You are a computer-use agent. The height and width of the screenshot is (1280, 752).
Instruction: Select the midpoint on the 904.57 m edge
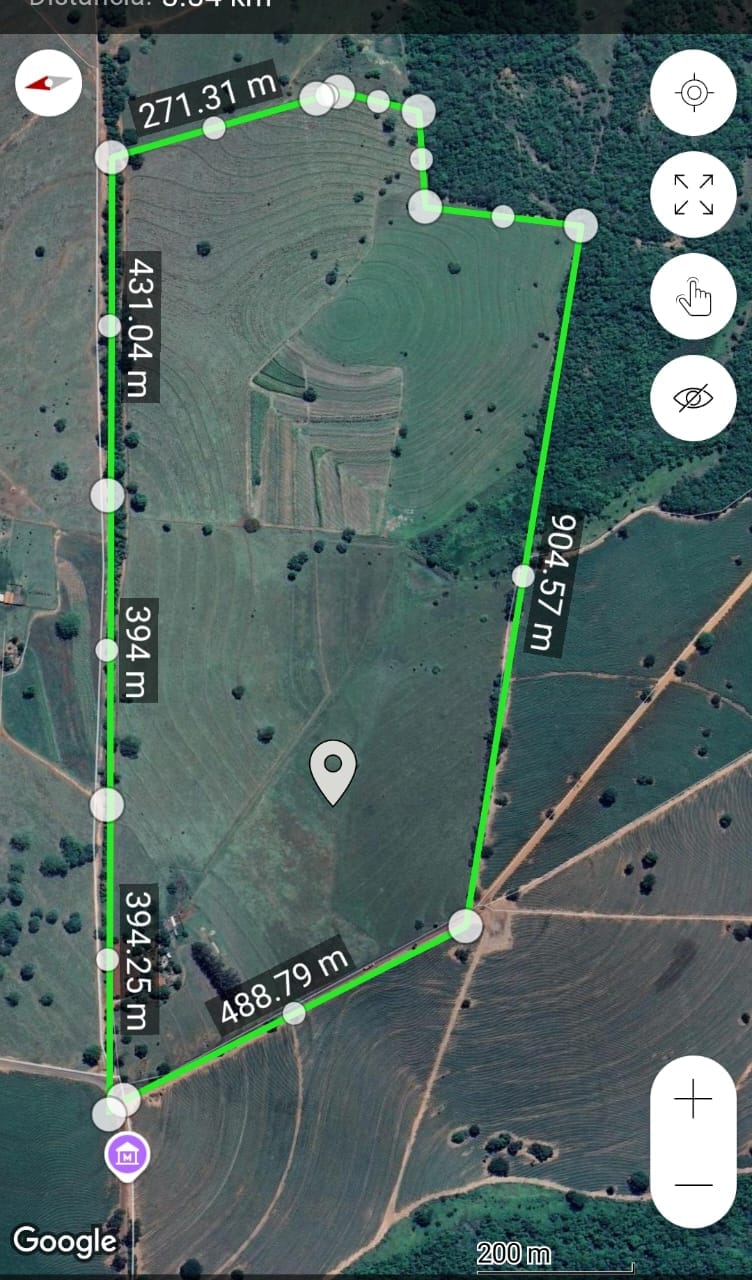pos(523,576)
